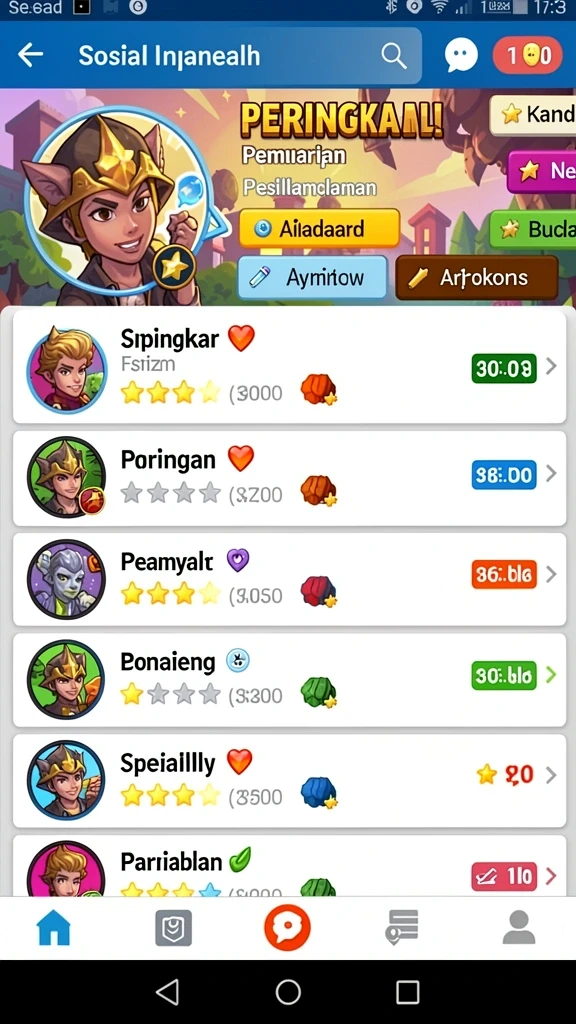
Task: Open the Poringan player row
Action: coord(289,478)
